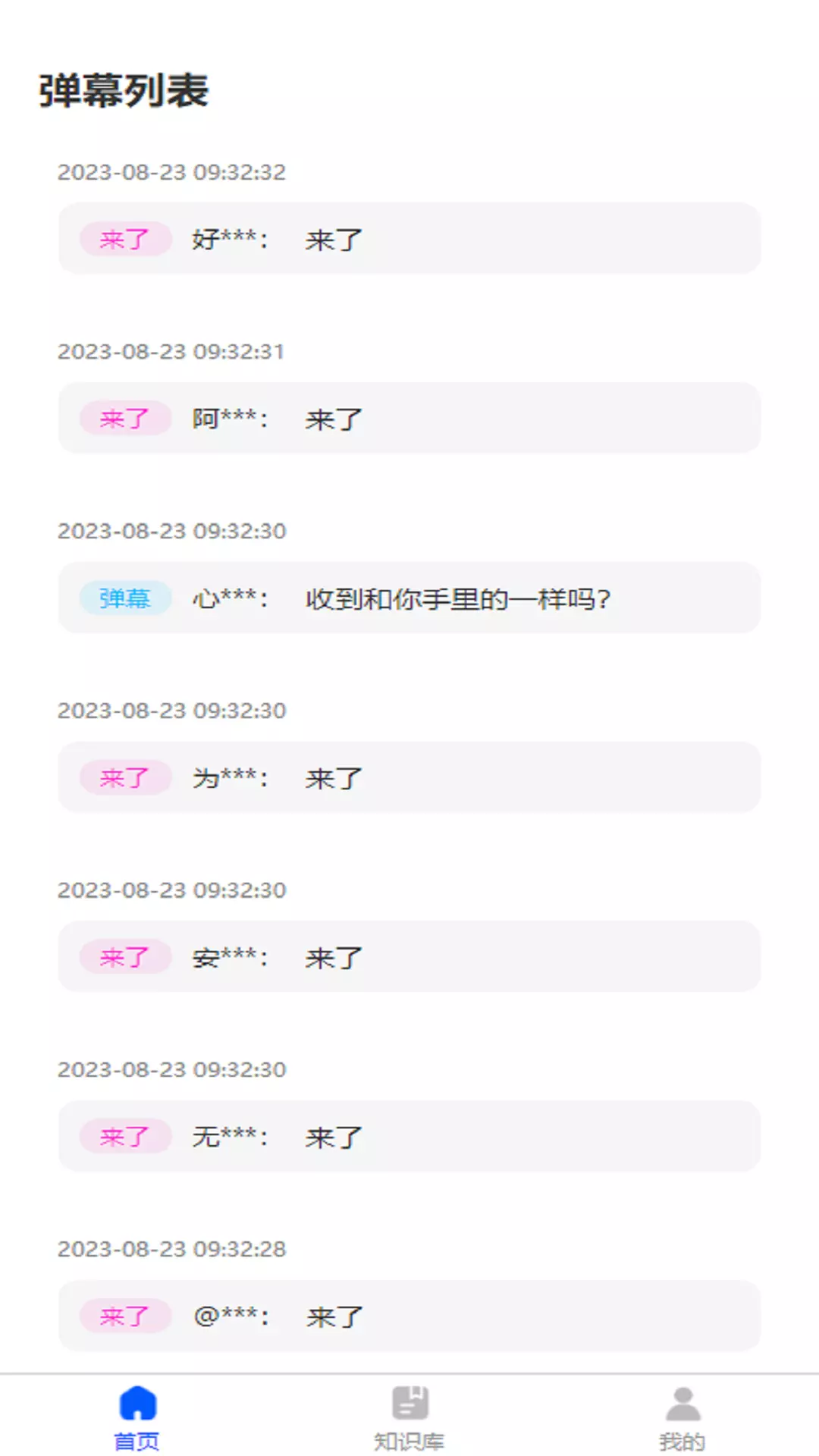The image size is (819, 1456).
Task: Open 心***'s question 收到和你手里的一样吗?
Action: click(x=409, y=598)
